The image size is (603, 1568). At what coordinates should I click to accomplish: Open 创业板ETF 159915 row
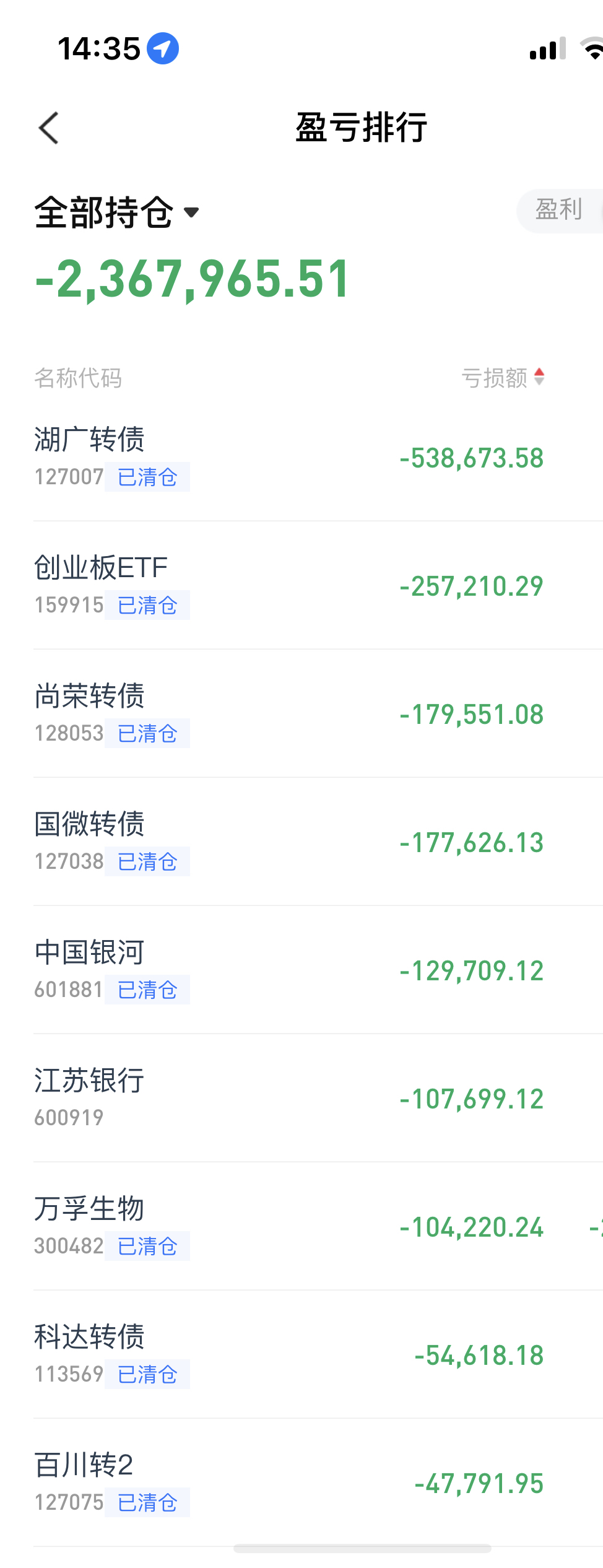(x=288, y=586)
